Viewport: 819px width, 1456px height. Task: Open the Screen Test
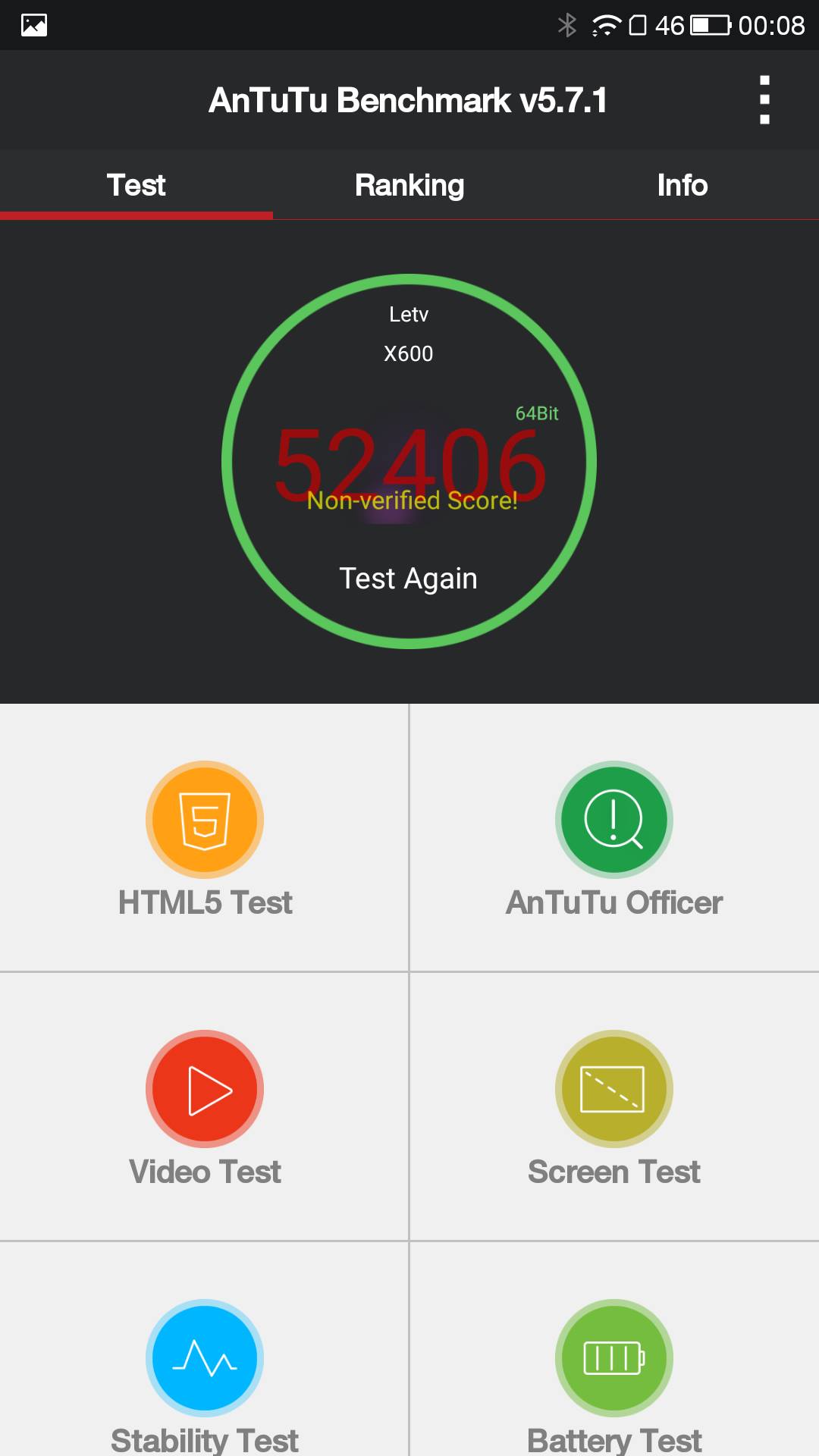click(614, 1107)
